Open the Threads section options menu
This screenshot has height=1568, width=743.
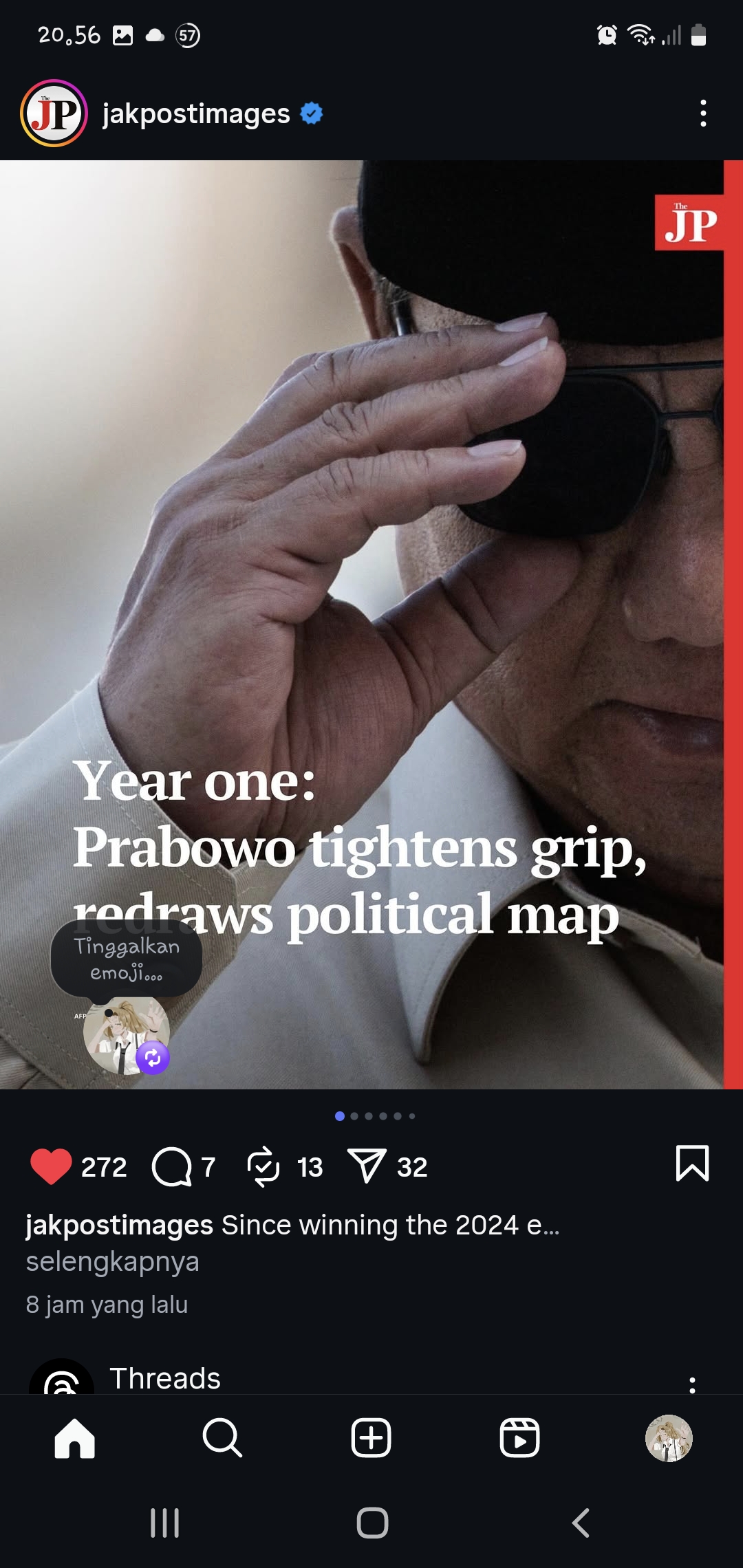[x=692, y=1384]
